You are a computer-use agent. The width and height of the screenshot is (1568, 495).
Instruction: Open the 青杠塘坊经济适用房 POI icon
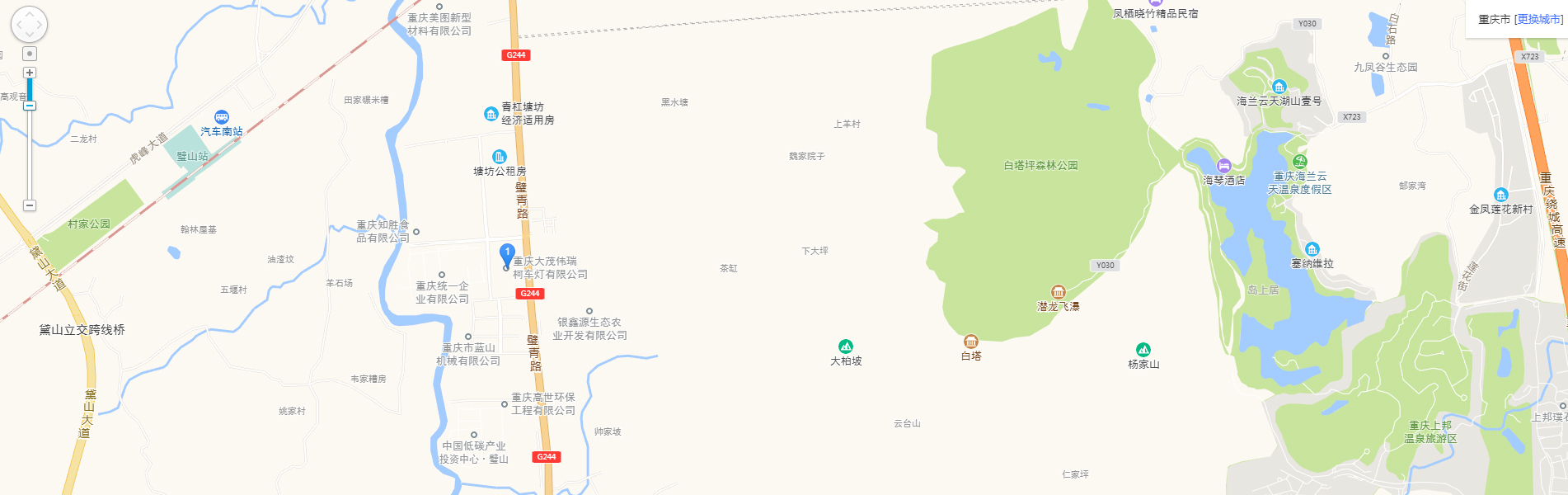point(491,114)
